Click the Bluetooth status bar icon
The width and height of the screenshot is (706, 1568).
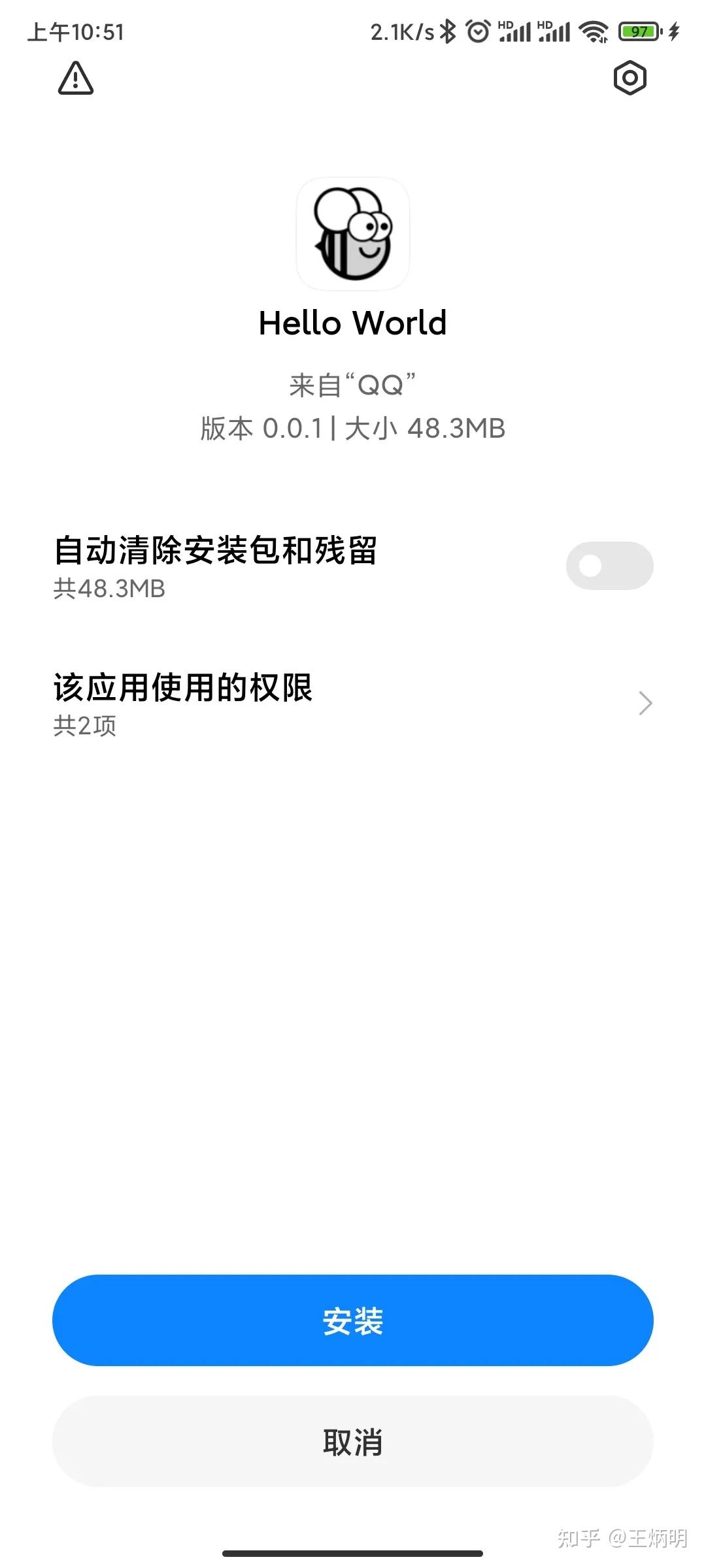tap(447, 29)
